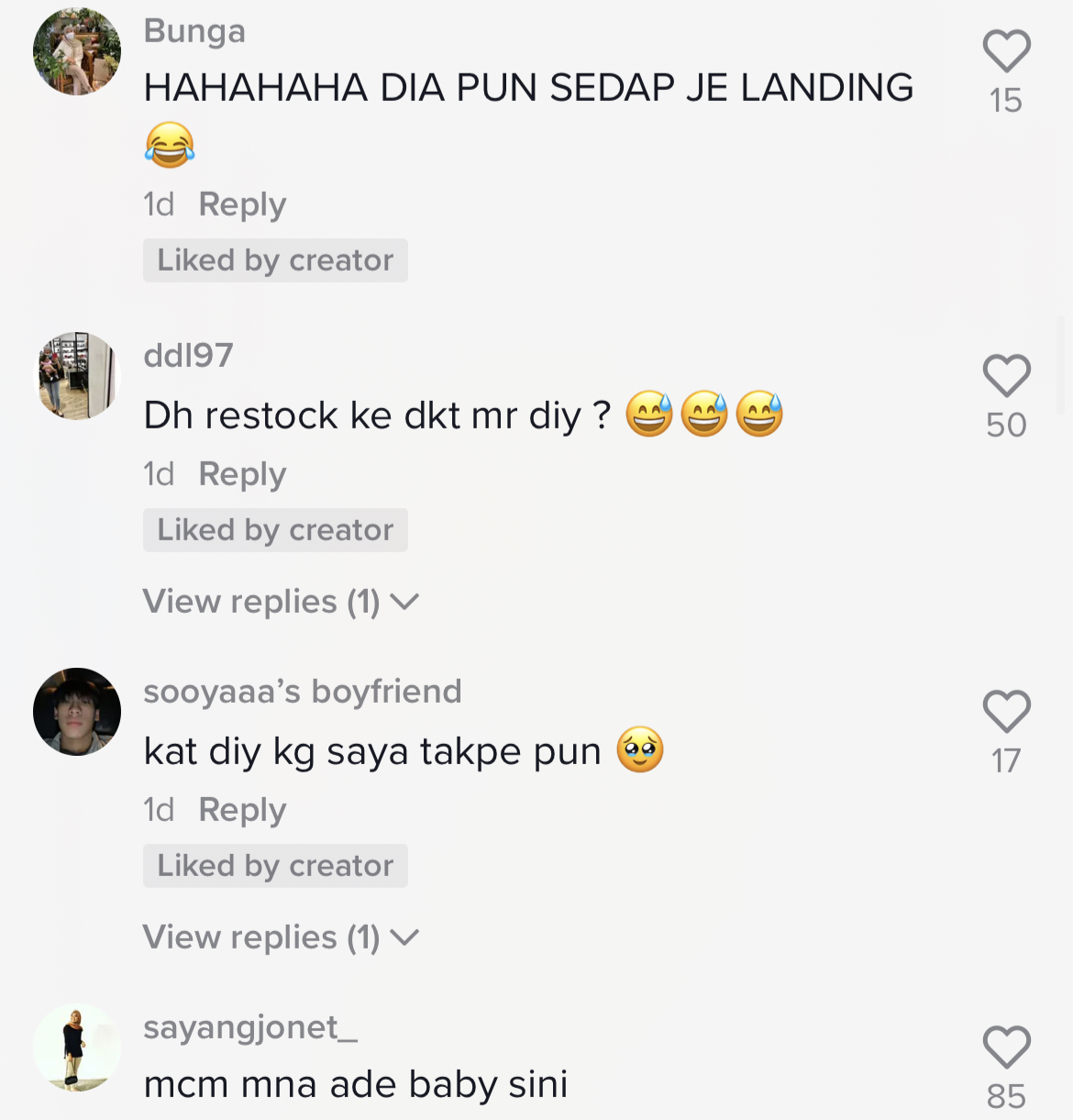The image size is (1073, 1120).
Task: Reply to sooyaaa's boyfriend's comment
Action: click(x=242, y=810)
